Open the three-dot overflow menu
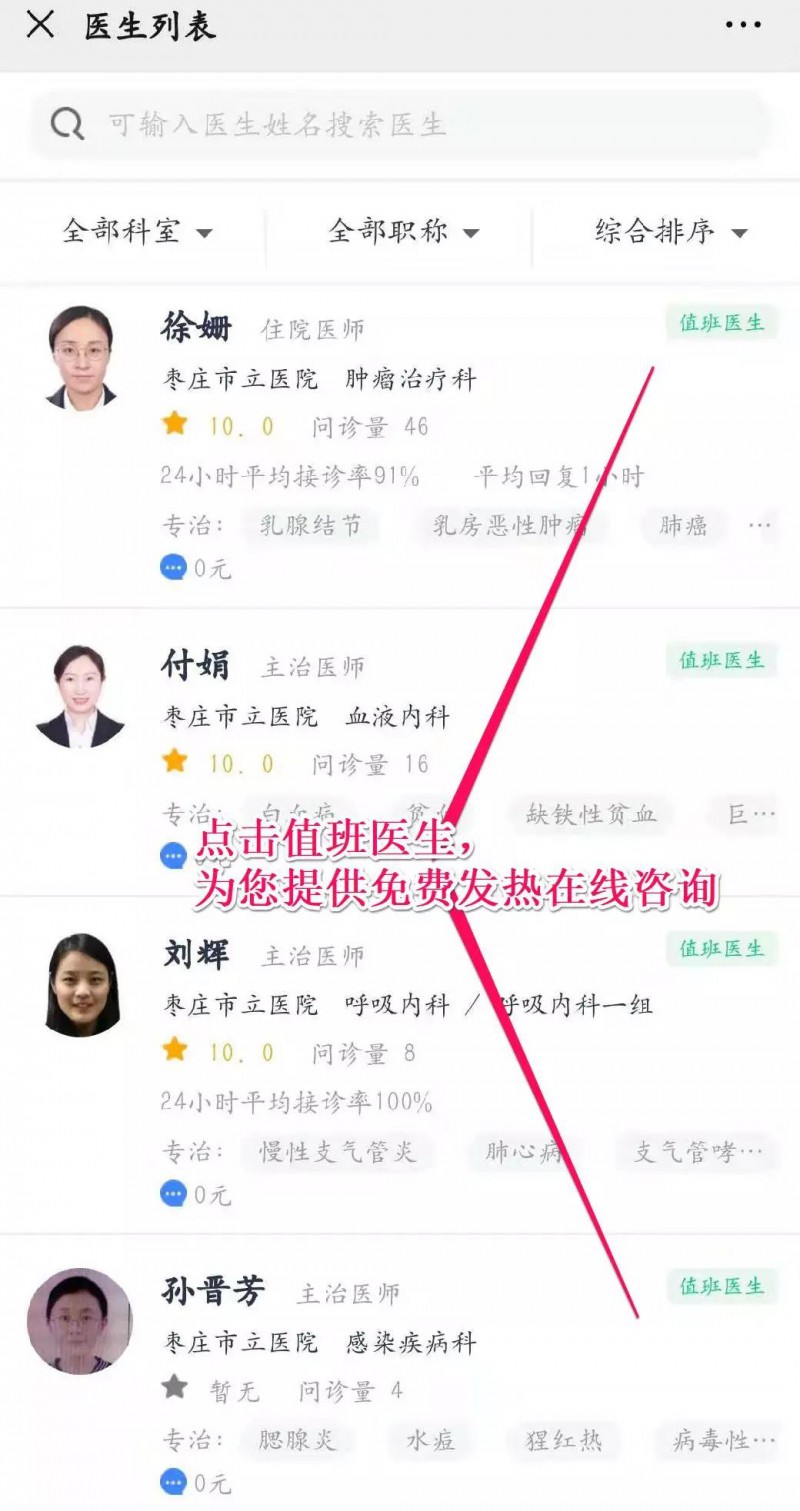This screenshot has height=1511, width=800. pyautogui.click(x=743, y=25)
